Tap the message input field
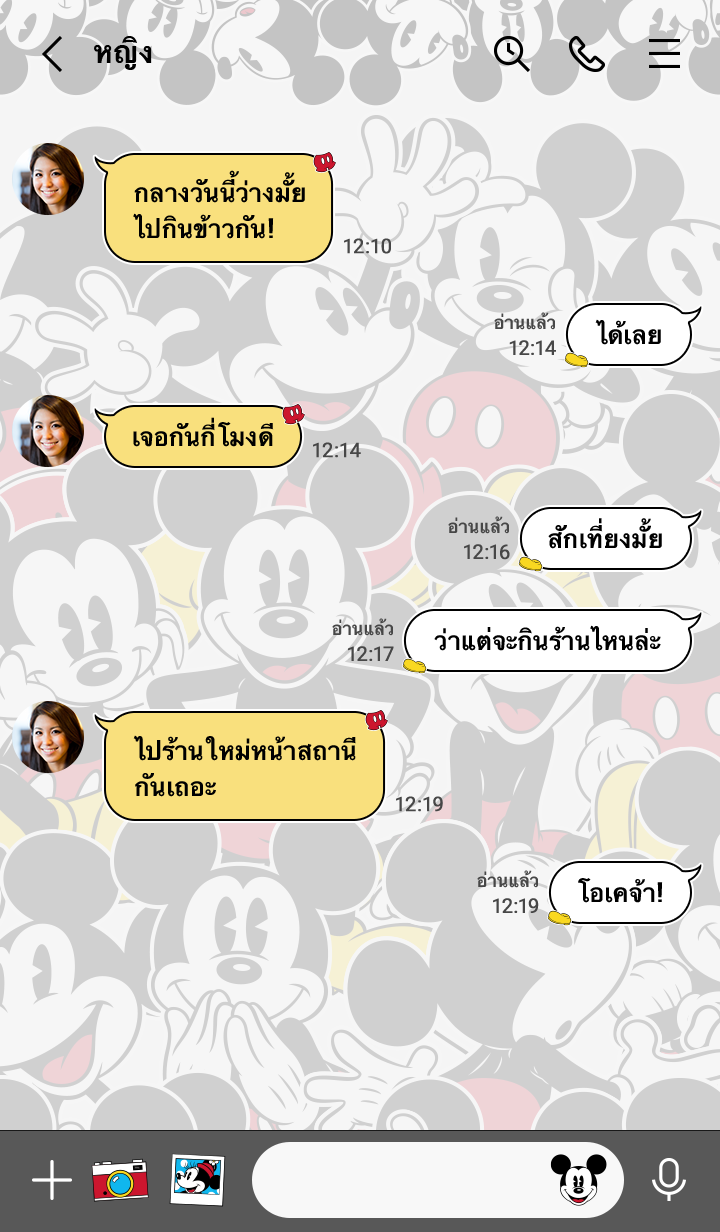The width and height of the screenshot is (720, 1232). (x=400, y=1181)
